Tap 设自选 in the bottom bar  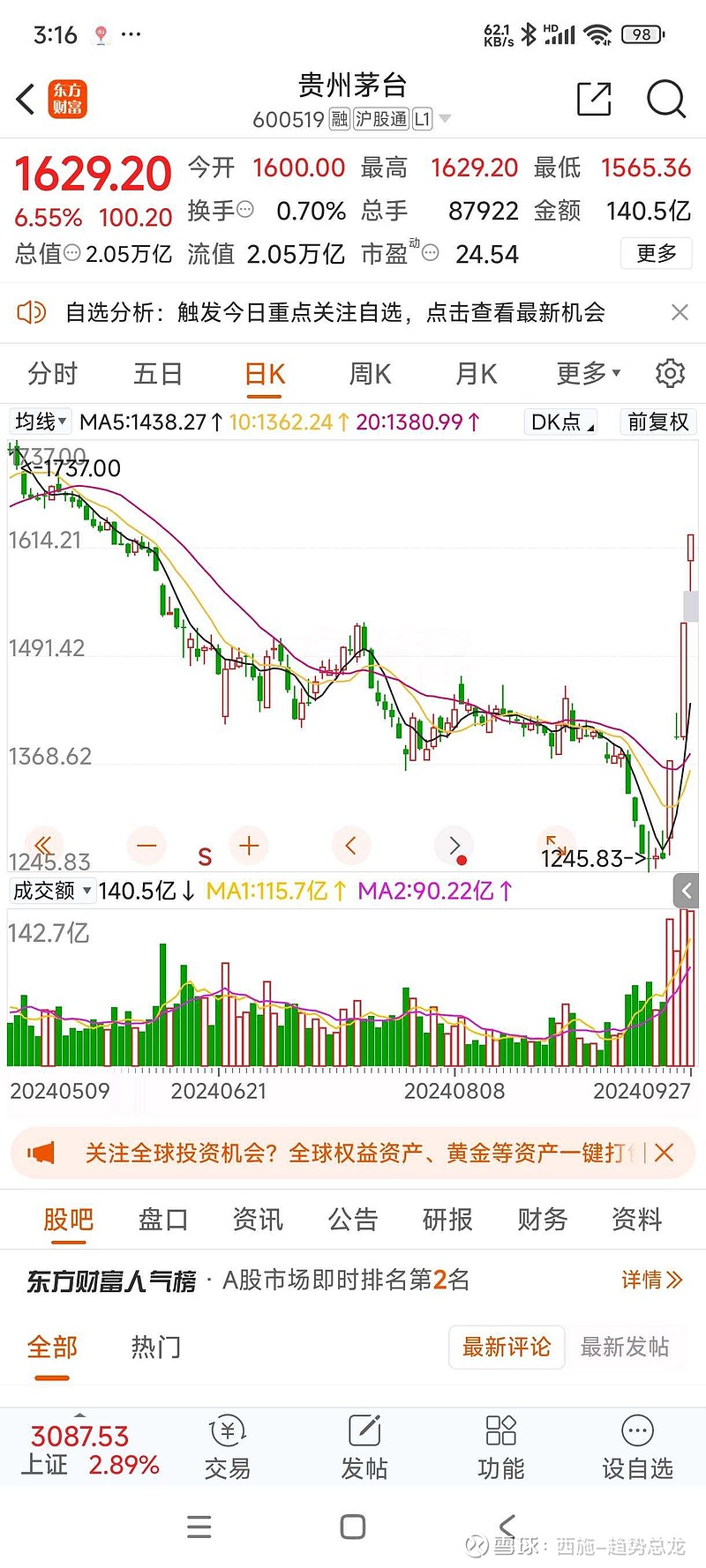point(637,1446)
